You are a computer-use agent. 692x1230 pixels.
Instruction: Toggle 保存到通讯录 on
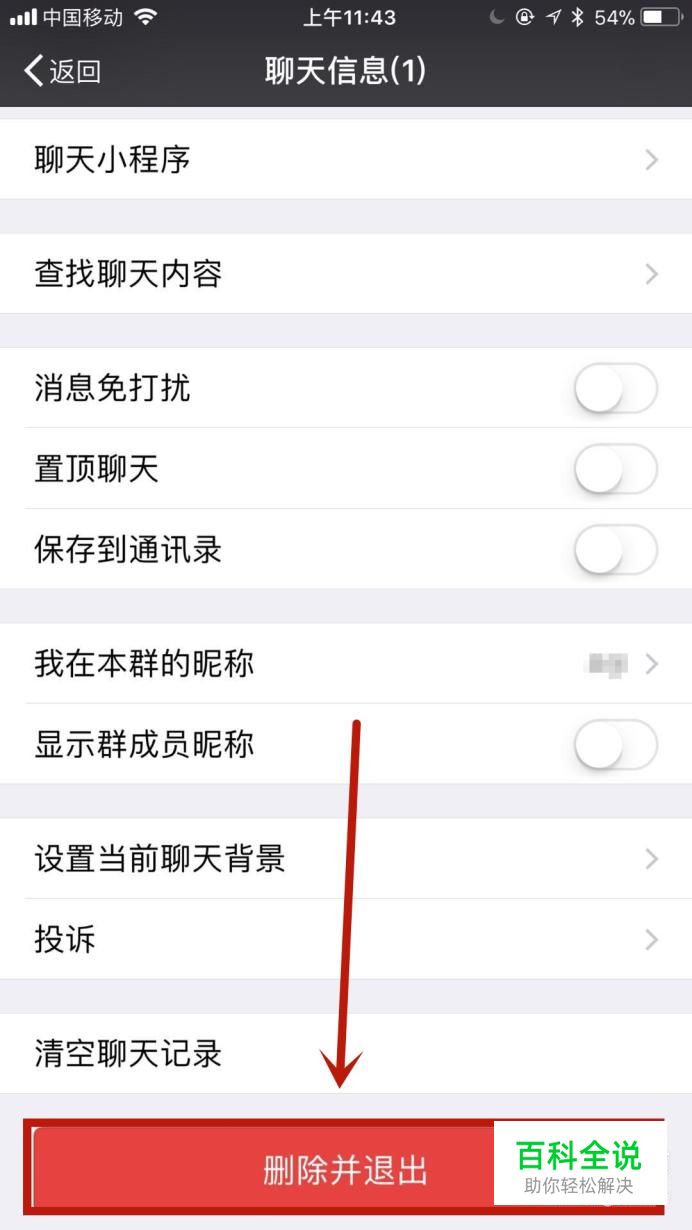[616, 550]
